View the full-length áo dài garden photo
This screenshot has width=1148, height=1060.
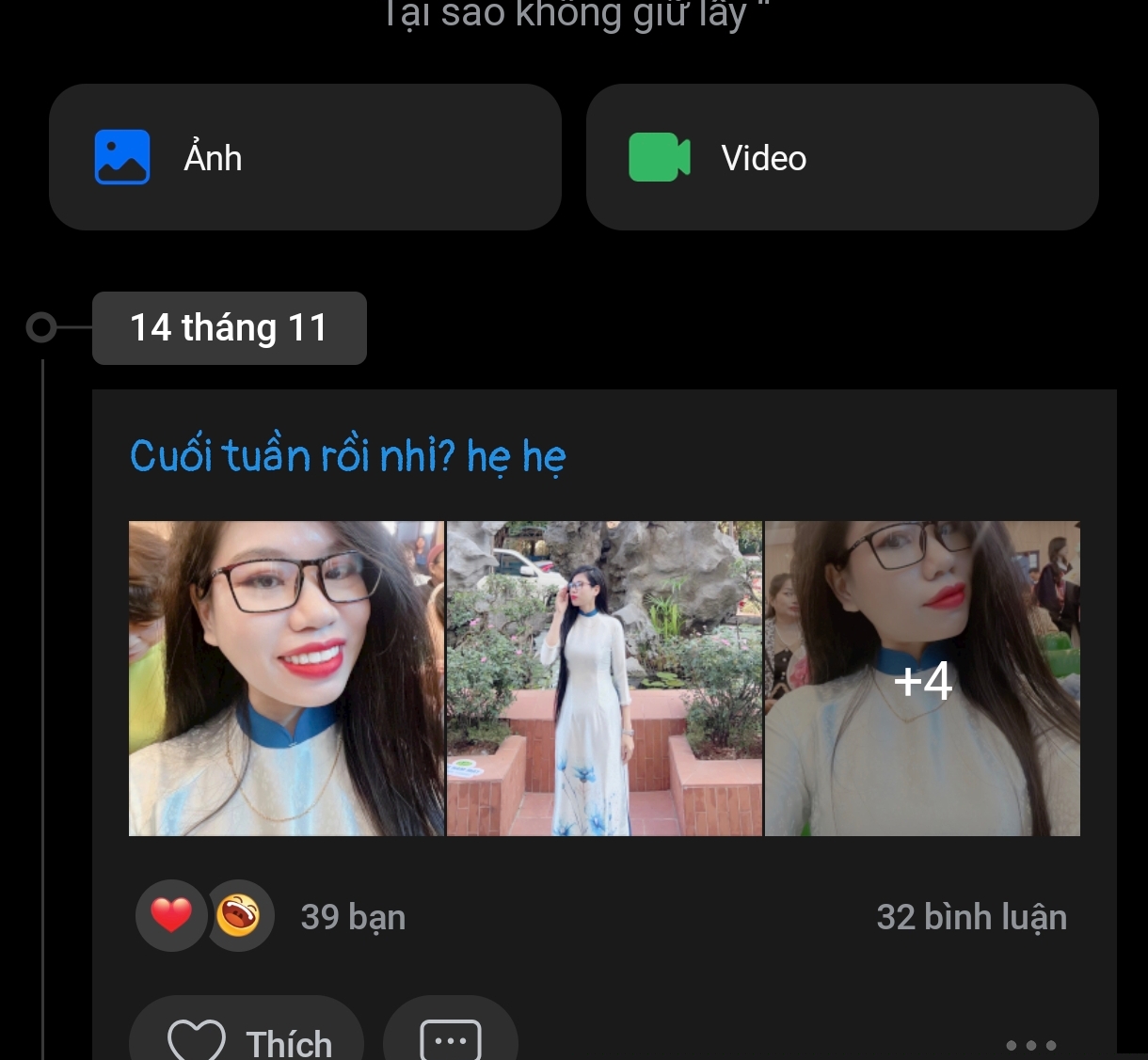point(604,678)
